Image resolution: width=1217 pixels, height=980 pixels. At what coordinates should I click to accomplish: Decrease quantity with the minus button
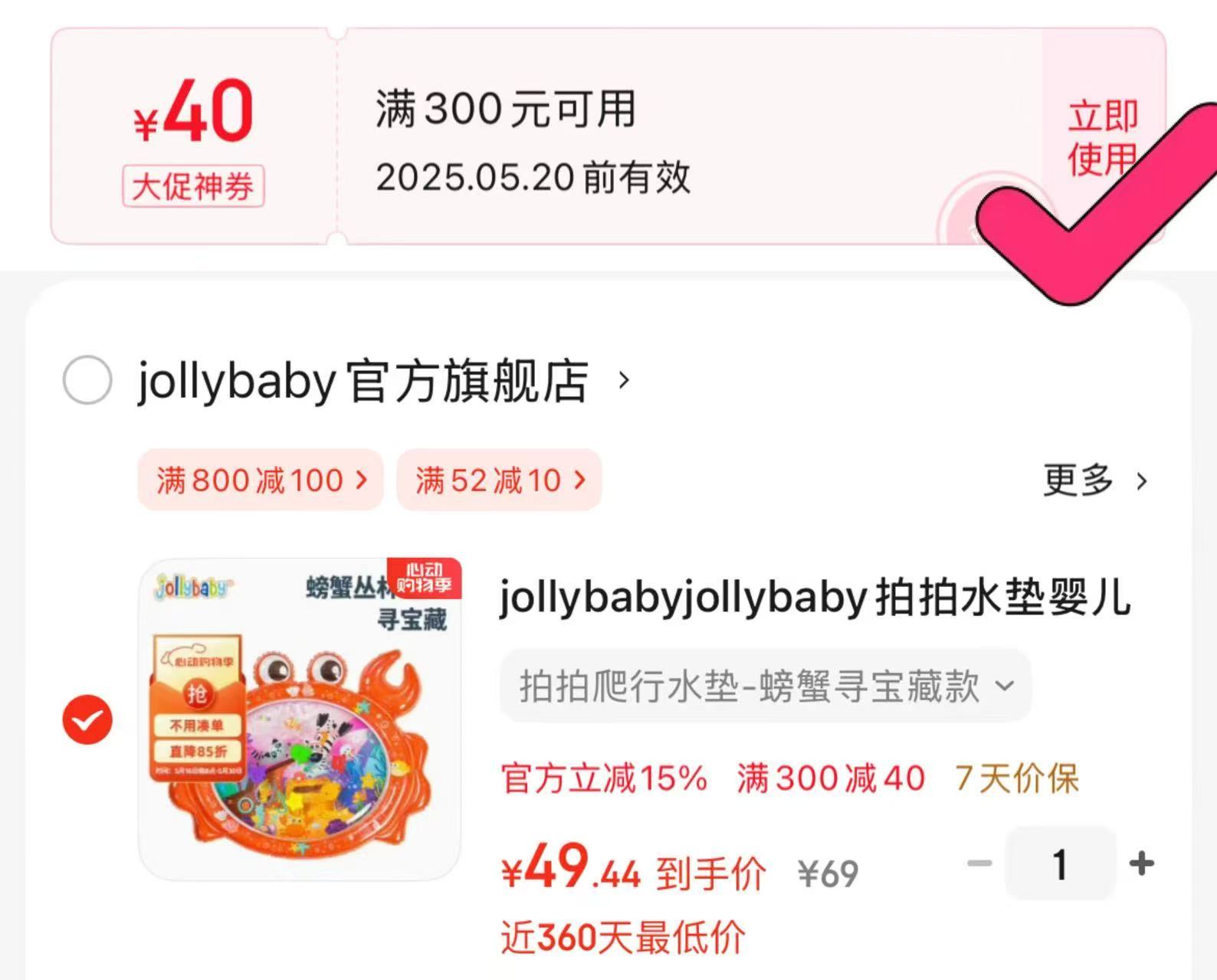tap(979, 864)
